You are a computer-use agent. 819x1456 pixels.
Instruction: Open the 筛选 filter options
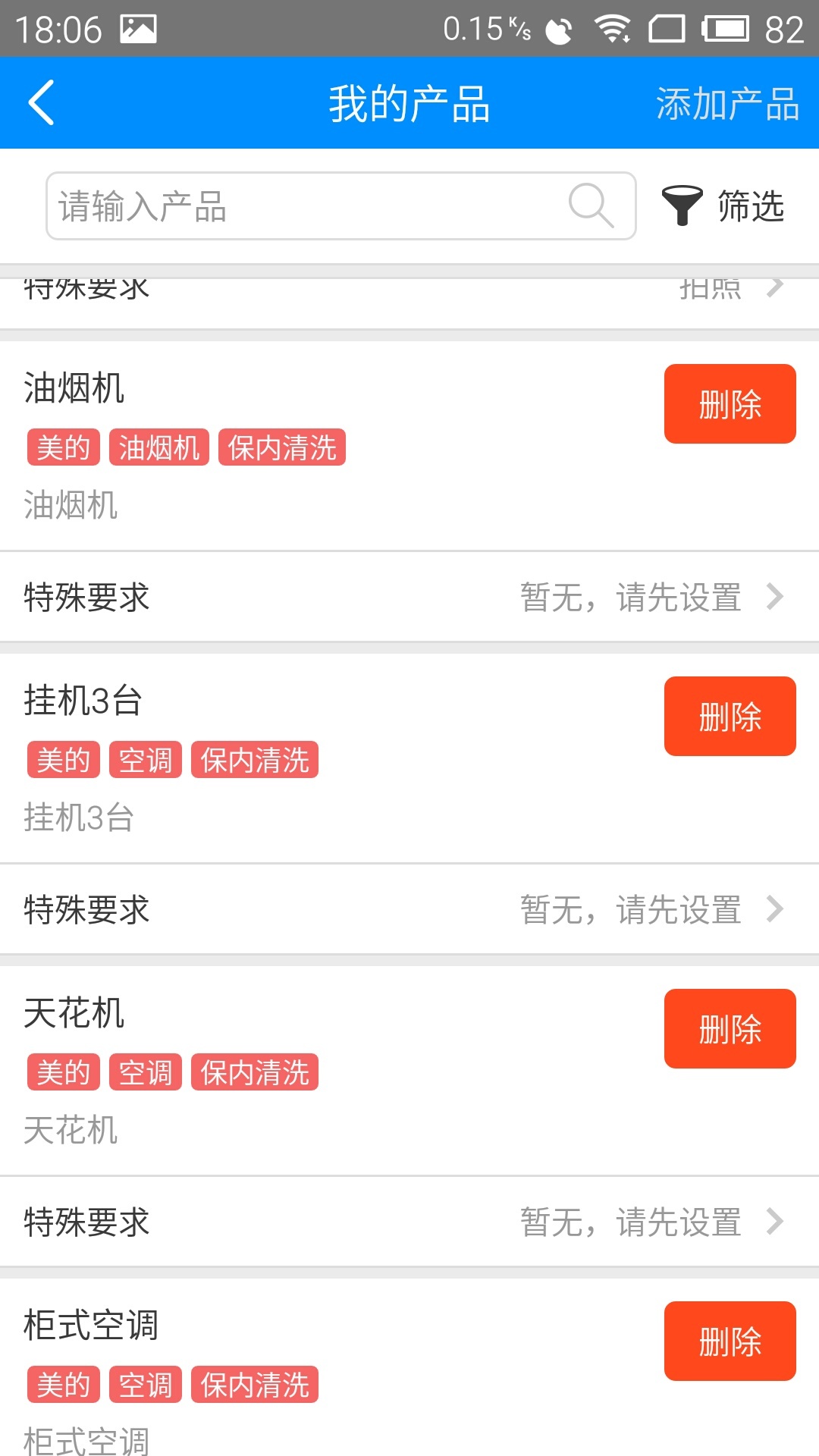click(723, 206)
